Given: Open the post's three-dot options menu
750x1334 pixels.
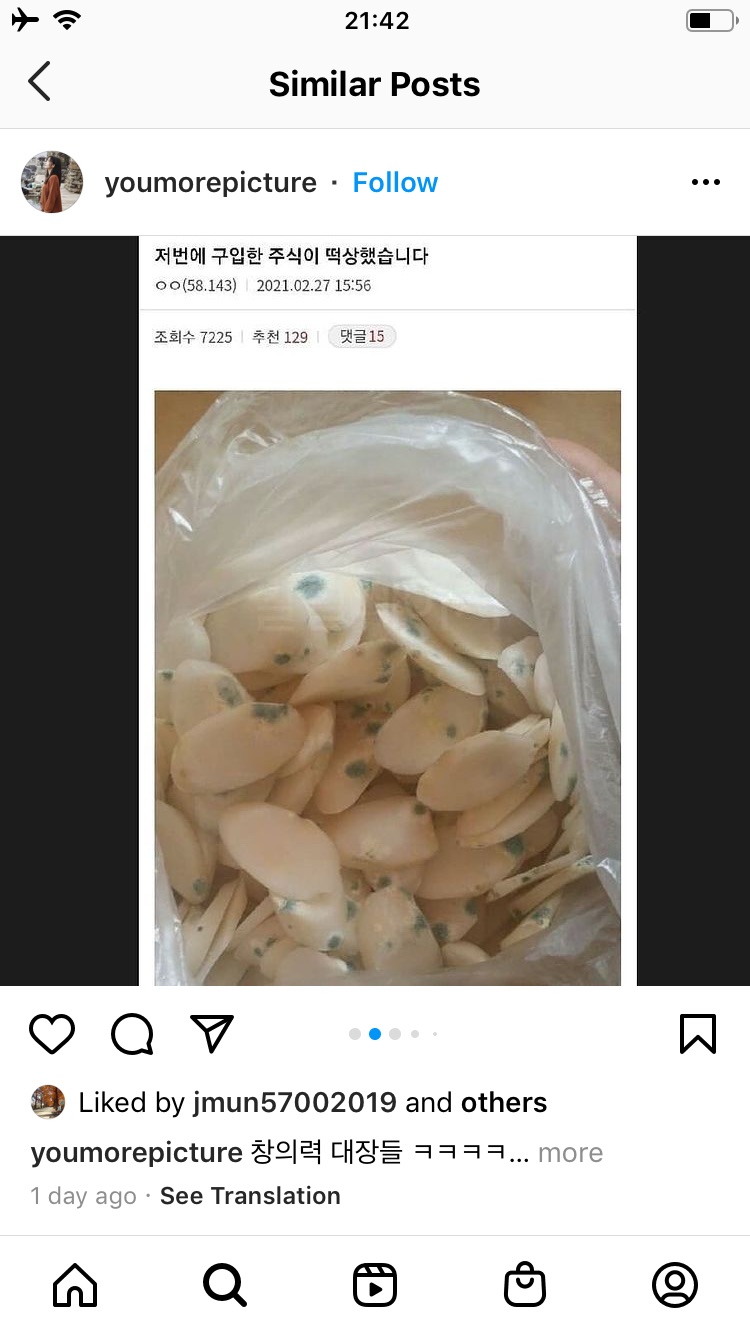Looking at the screenshot, I should coord(705,183).
